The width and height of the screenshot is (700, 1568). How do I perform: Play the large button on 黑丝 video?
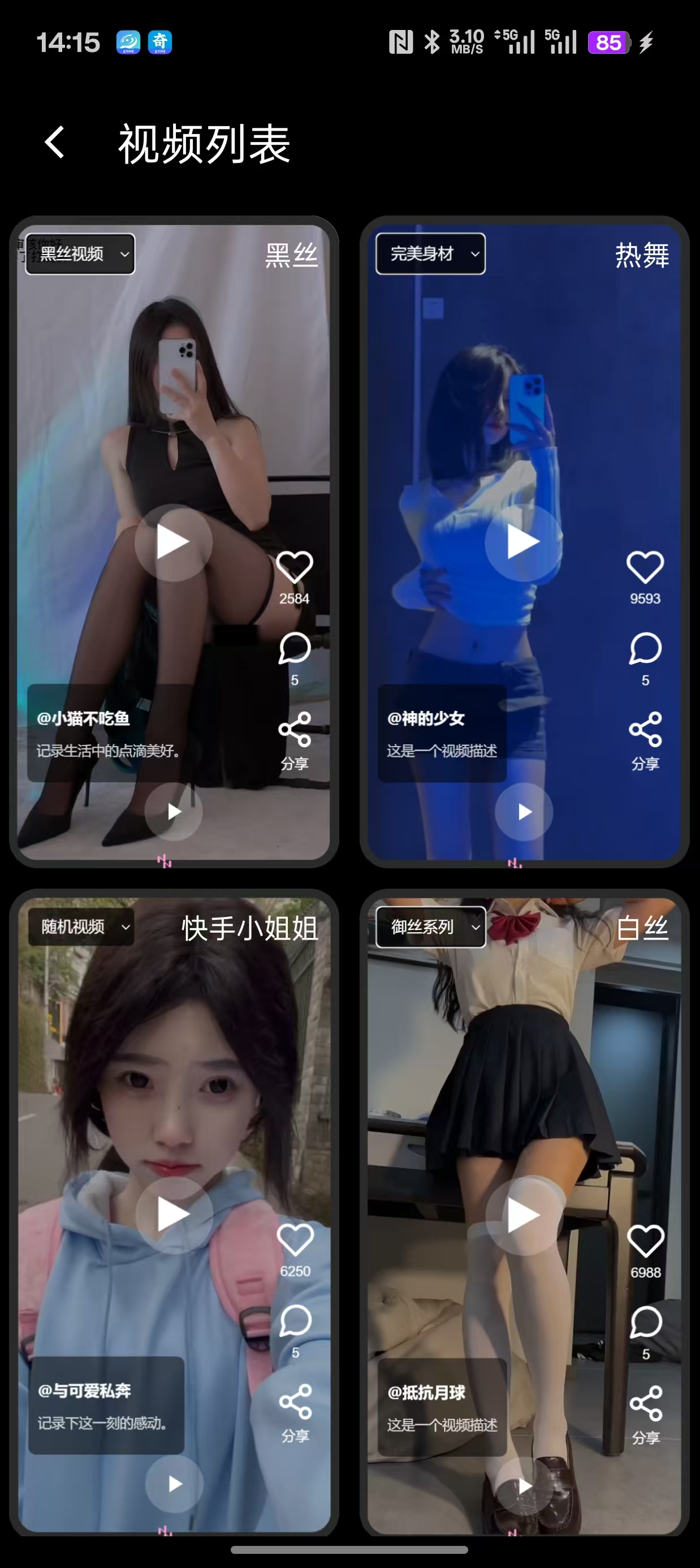(x=174, y=542)
